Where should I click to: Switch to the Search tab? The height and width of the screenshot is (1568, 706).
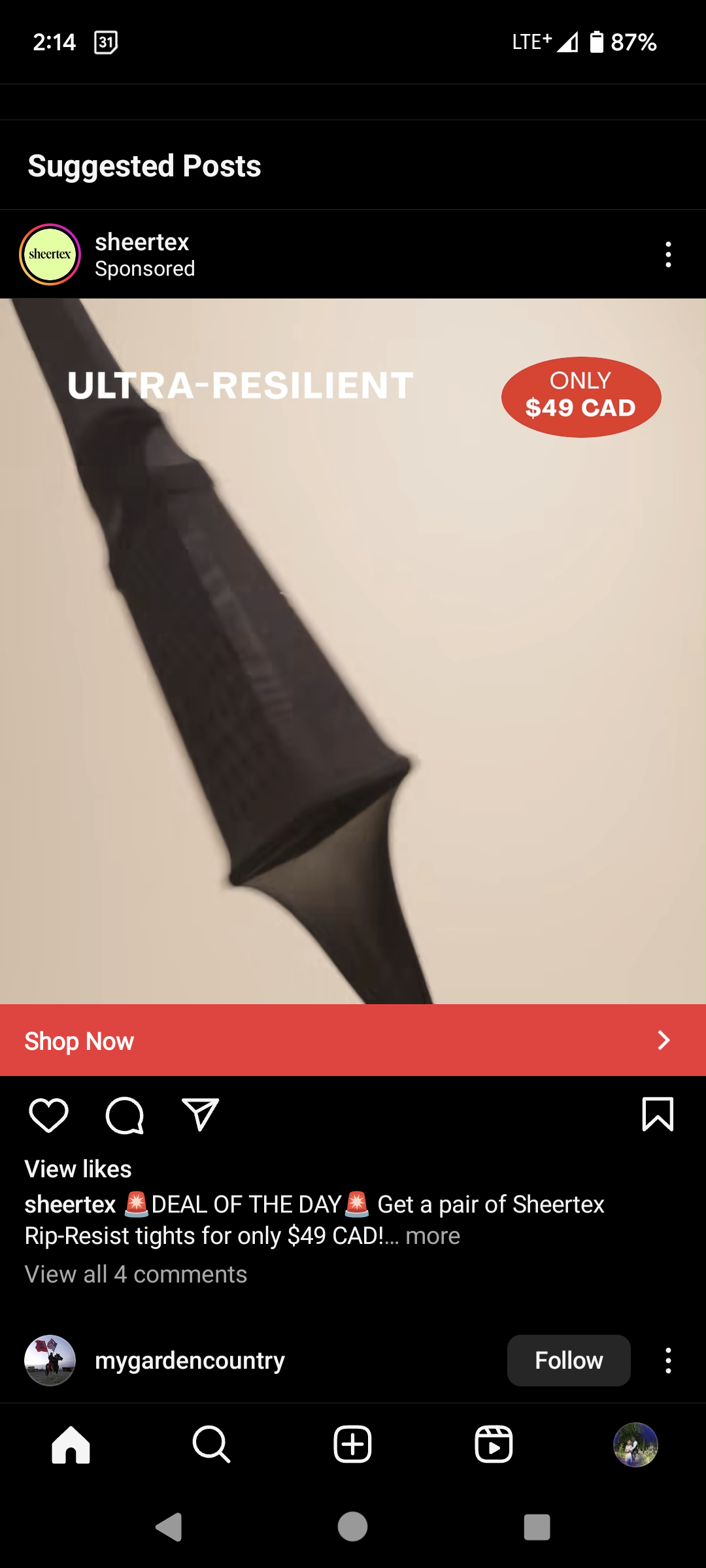[211, 1445]
